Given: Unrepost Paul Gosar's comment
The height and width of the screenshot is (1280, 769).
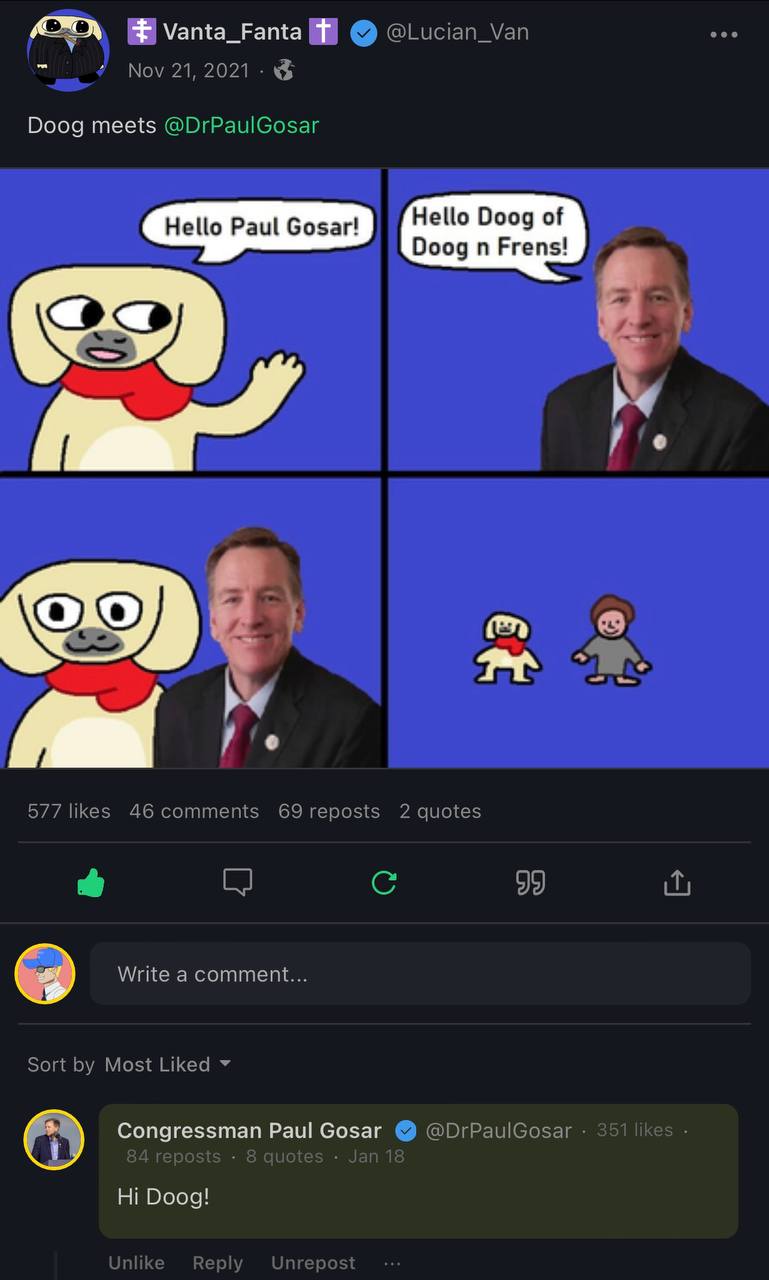Looking at the screenshot, I should coord(313,1263).
